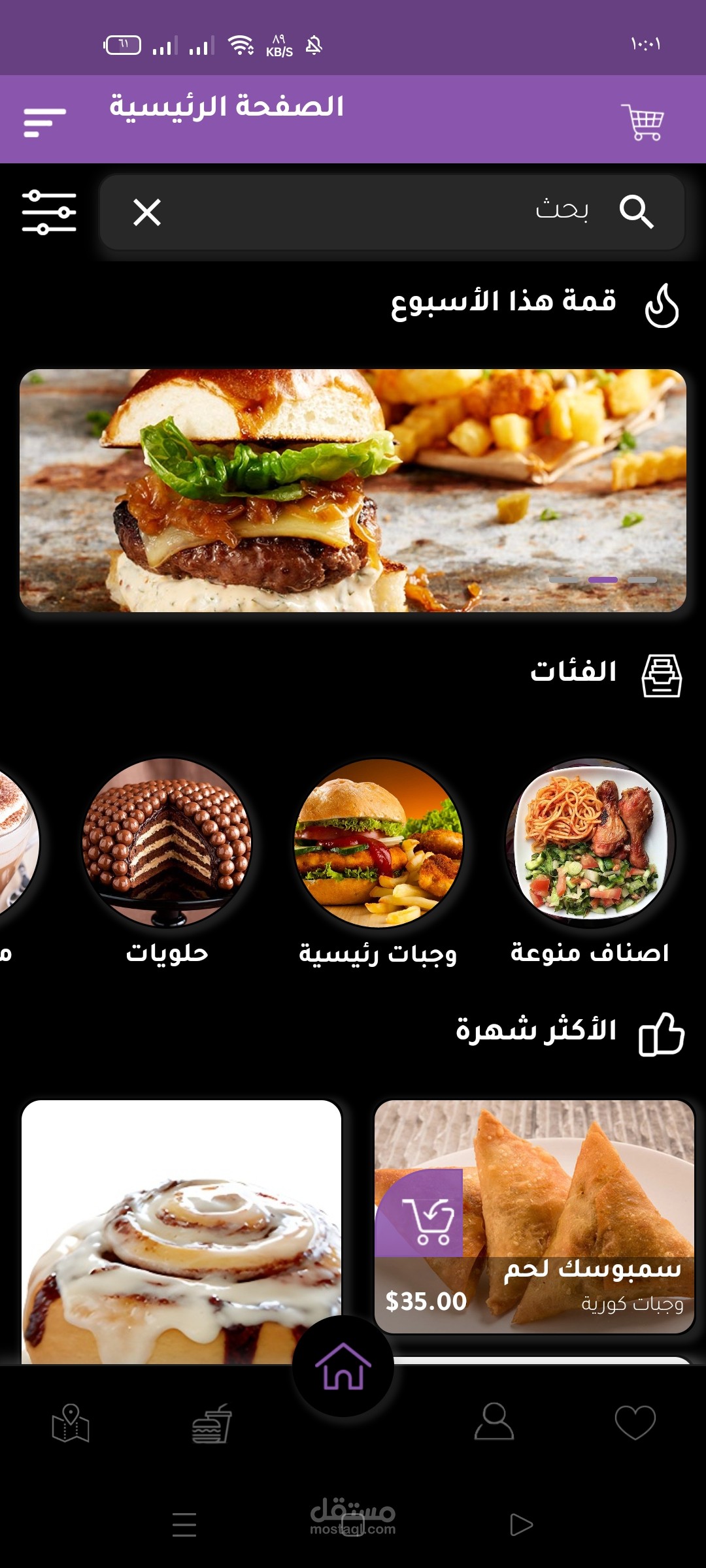The width and height of the screenshot is (706, 1568).
Task: Open the cinnamon roll item card
Action: 182,1228
